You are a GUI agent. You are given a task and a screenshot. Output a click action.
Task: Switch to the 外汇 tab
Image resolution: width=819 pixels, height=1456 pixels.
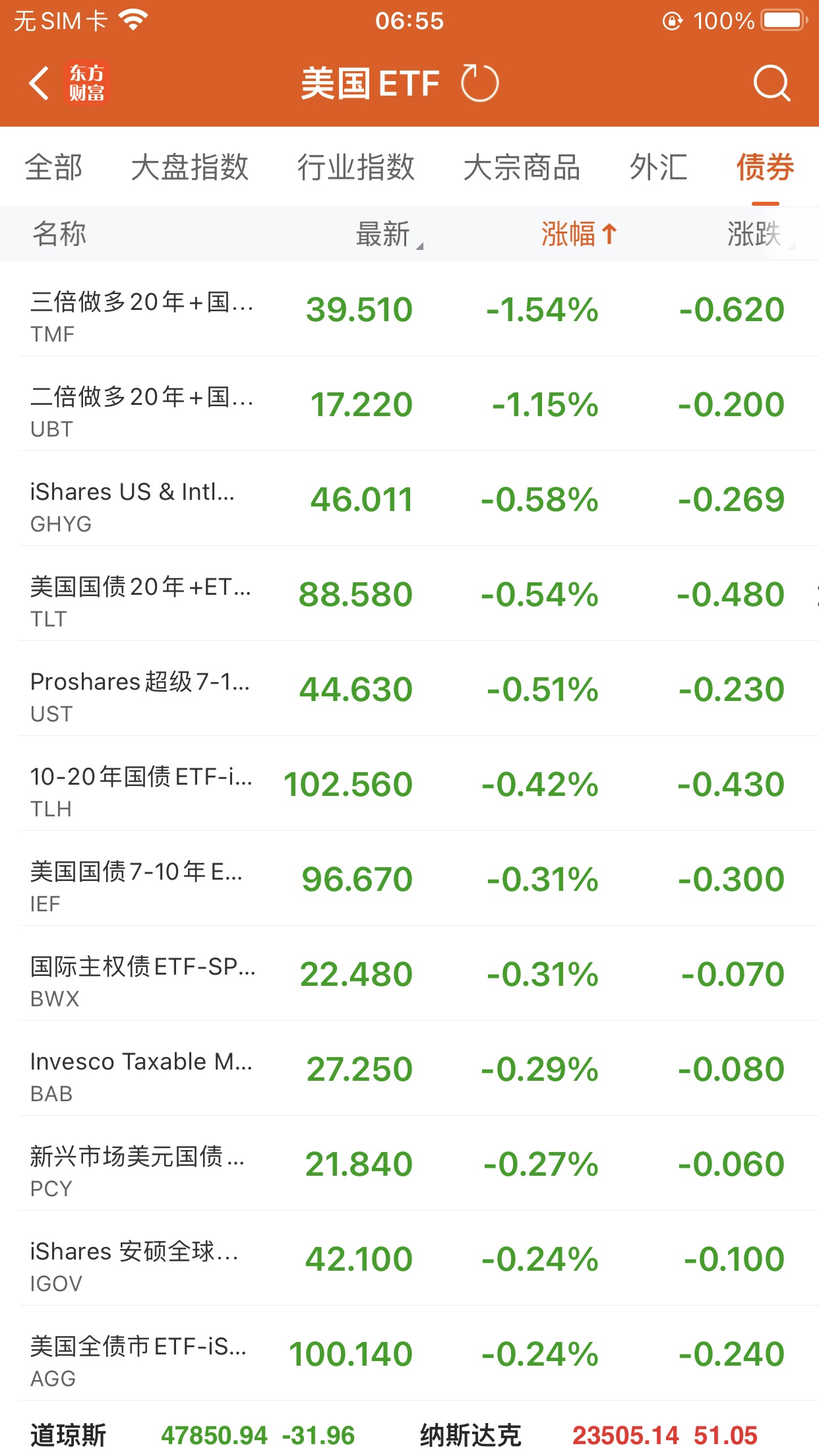[x=658, y=167]
